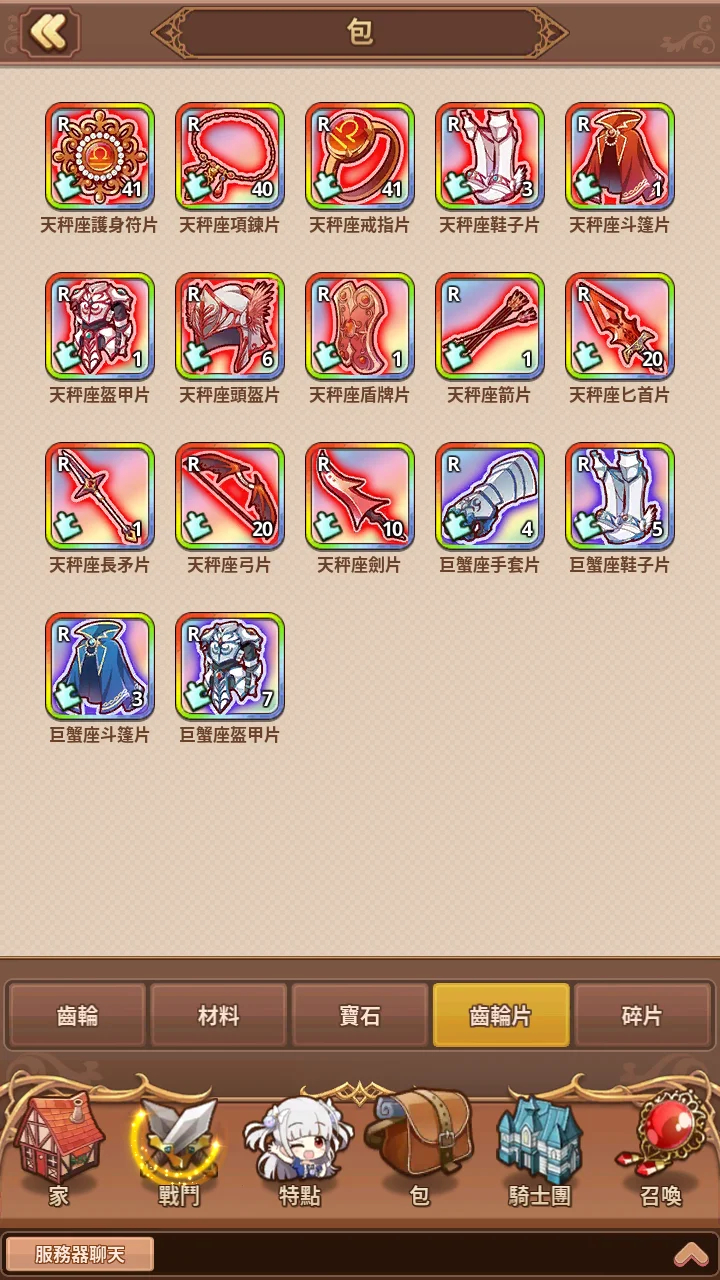Go back with the double-arrow button

[x=48, y=32]
